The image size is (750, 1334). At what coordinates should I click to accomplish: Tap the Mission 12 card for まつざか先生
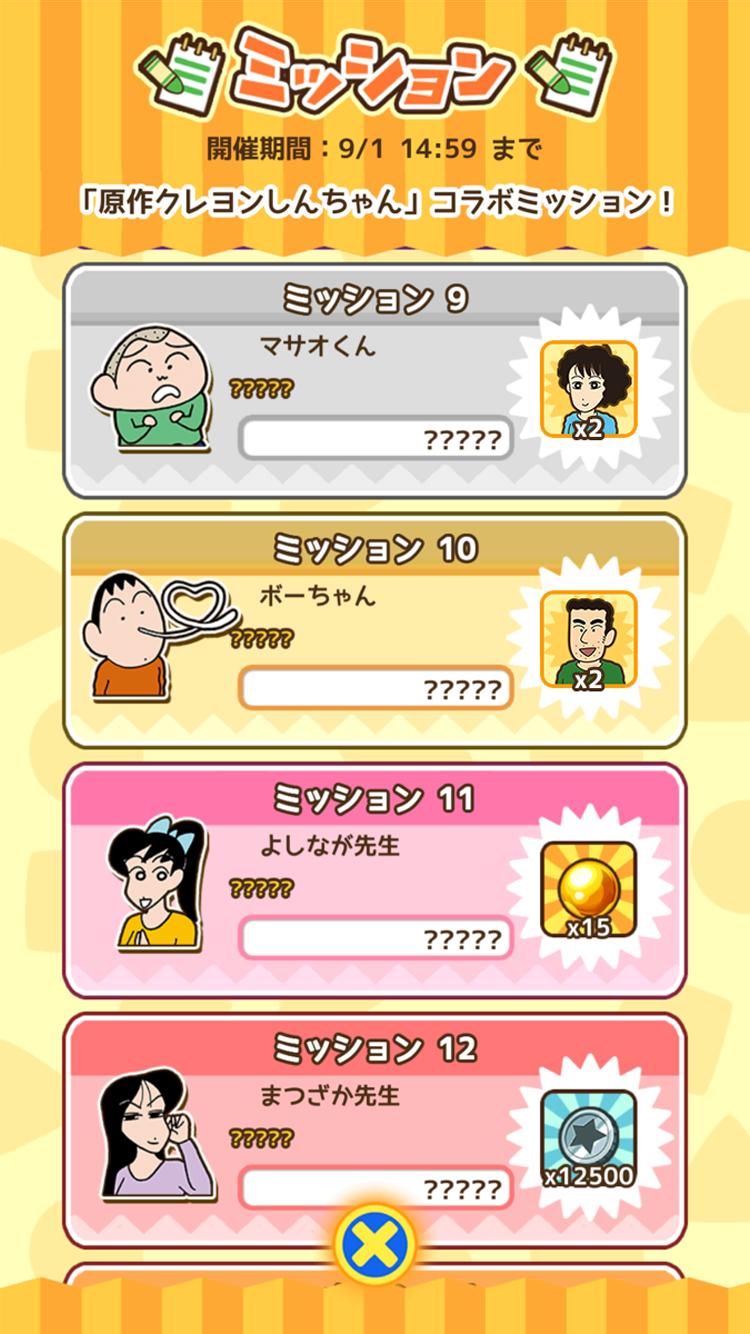(375, 1120)
